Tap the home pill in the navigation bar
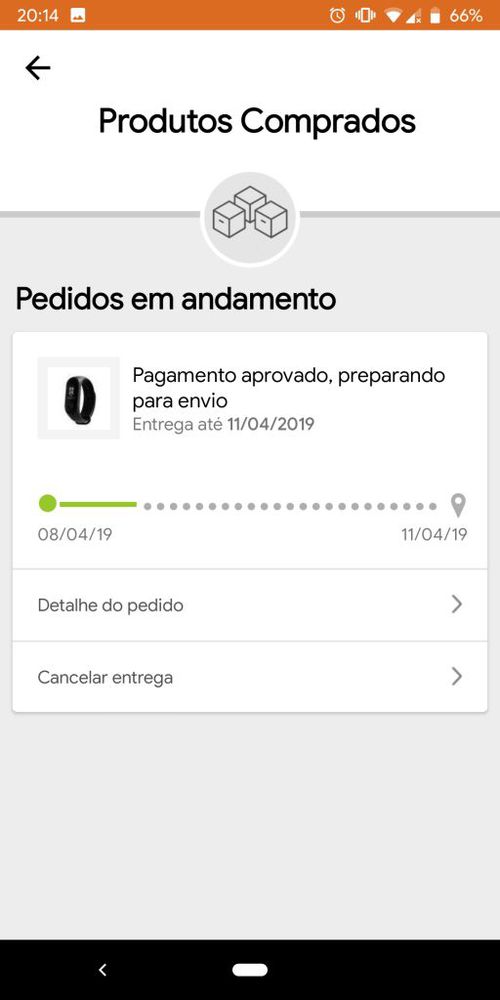500x1000 pixels. 250,969
